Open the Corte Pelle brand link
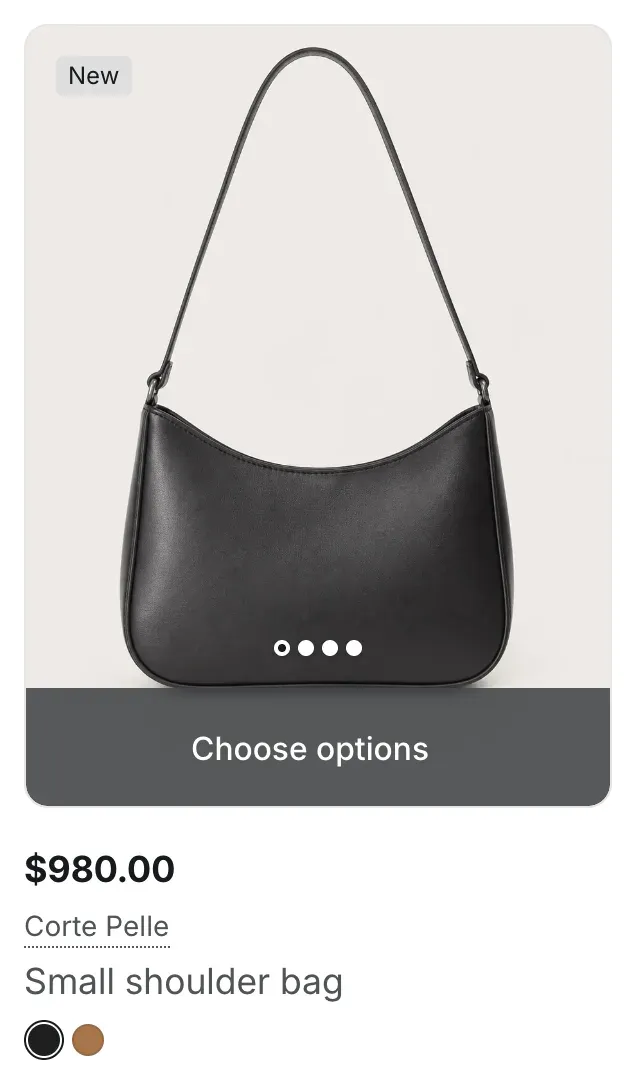Viewport: 636px width, 1084px height. point(97,926)
